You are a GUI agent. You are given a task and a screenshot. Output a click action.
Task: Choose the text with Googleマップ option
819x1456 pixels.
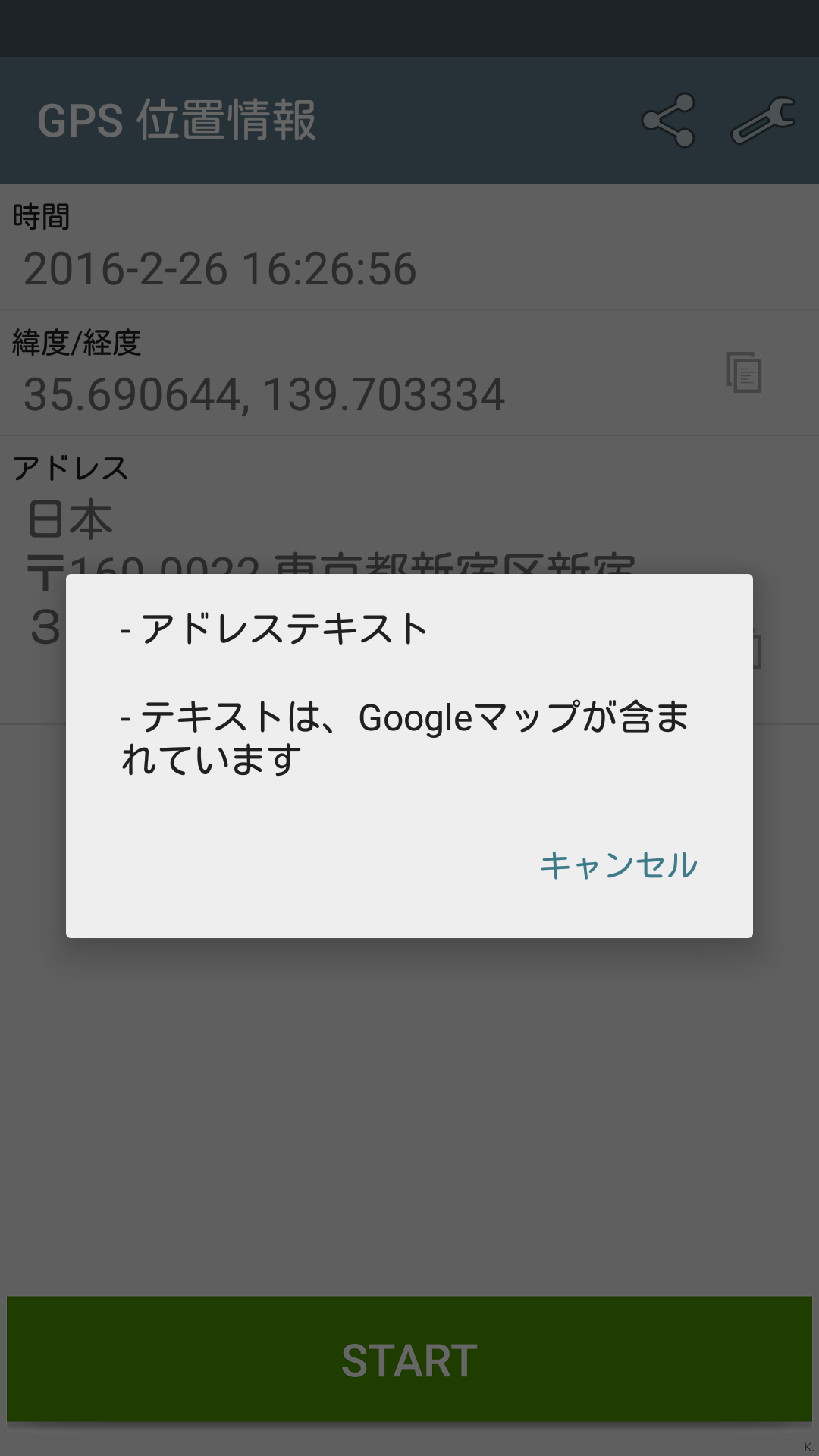(x=405, y=738)
